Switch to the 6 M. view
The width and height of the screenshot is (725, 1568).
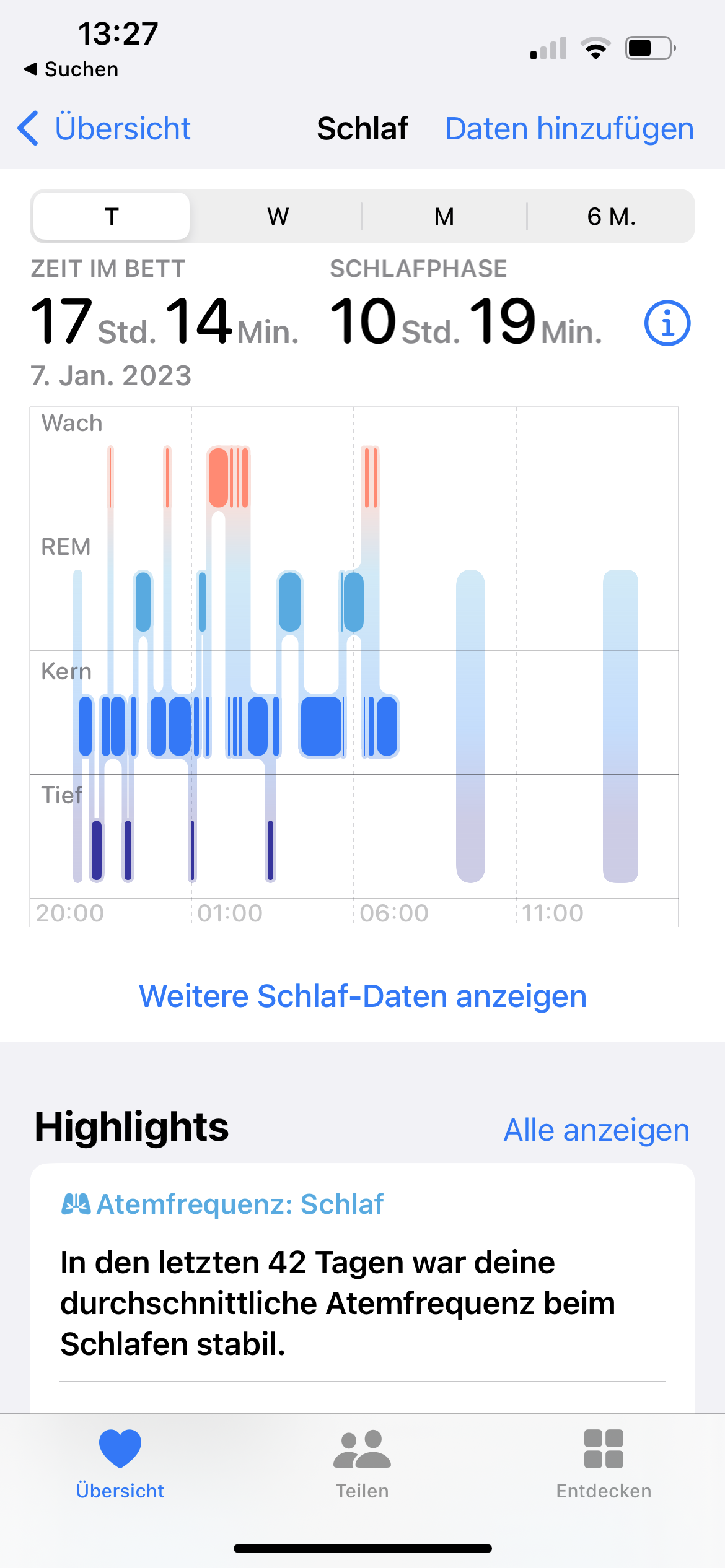pos(611,217)
